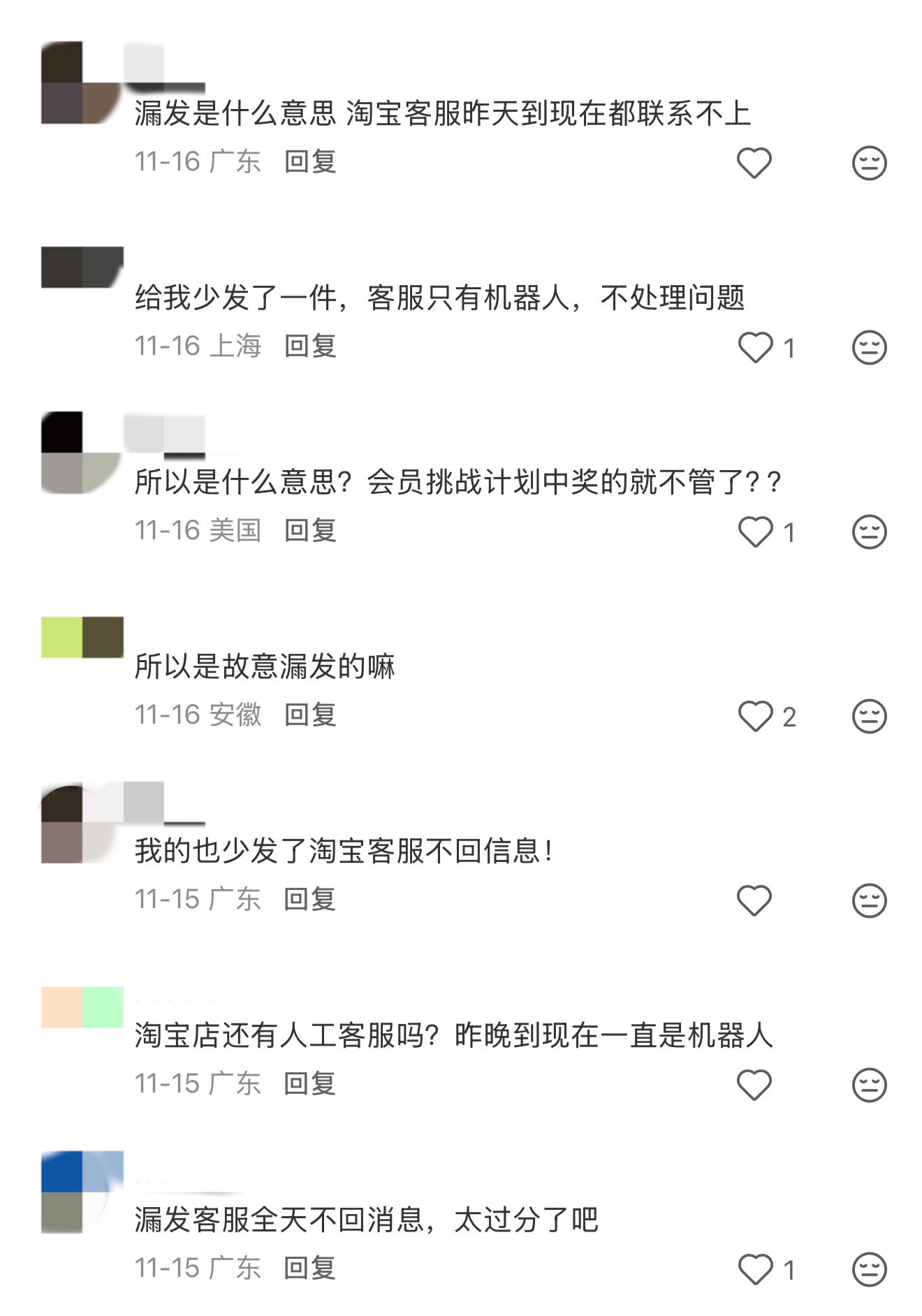Dislike the comment 淘宝店还有人工客服吗
The height and width of the screenshot is (1316, 922).
coord(869,1085)
